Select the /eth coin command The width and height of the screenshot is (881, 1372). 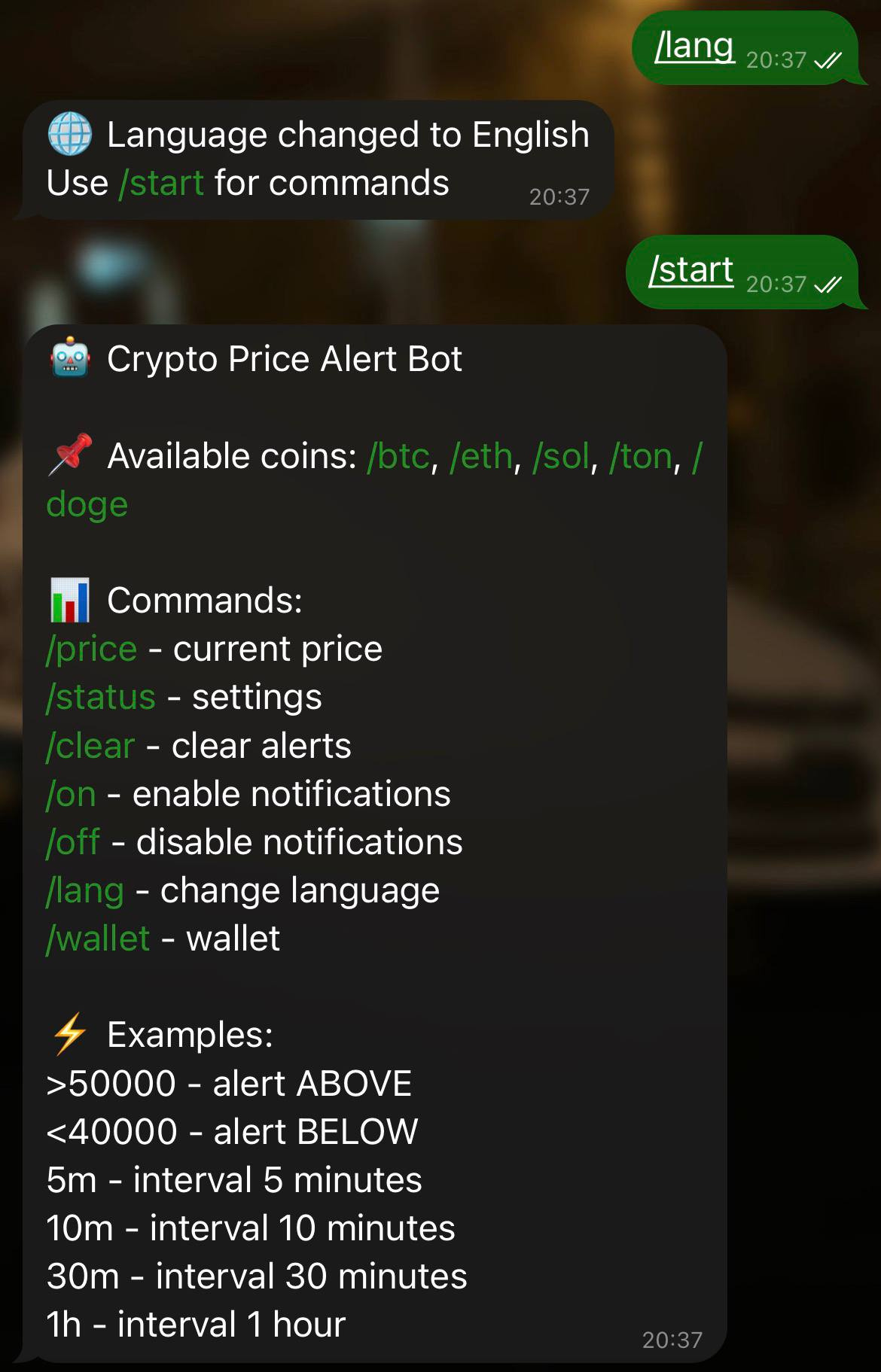[x=480, y=456]
